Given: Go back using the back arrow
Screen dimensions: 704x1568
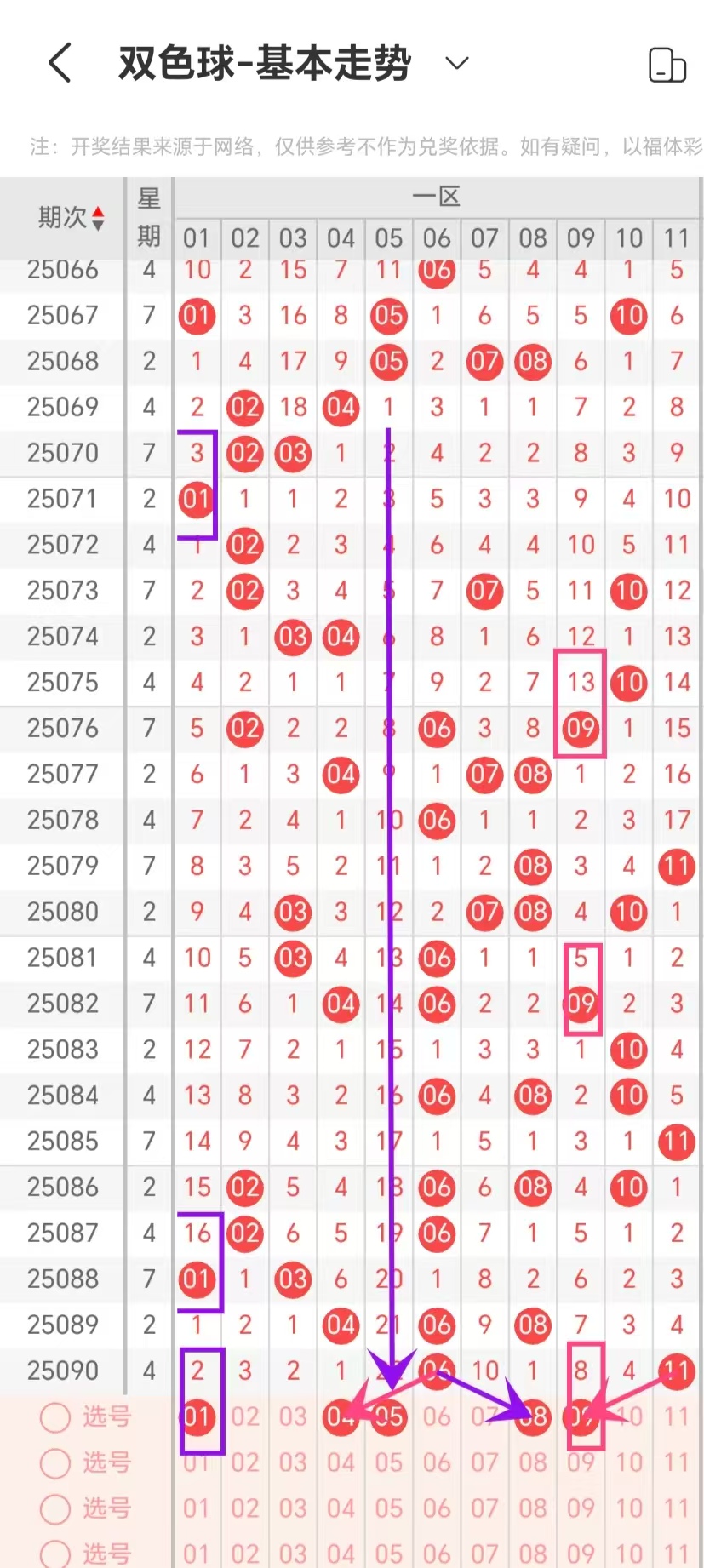Looking at the screenshot, I should point(60,63).
